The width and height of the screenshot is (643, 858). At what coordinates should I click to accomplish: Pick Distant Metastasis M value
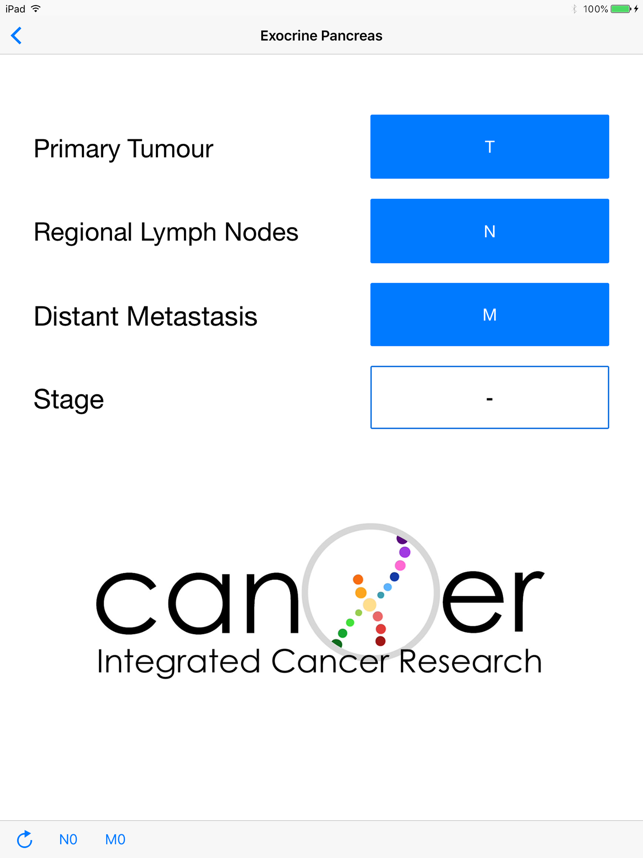(489, 315)
